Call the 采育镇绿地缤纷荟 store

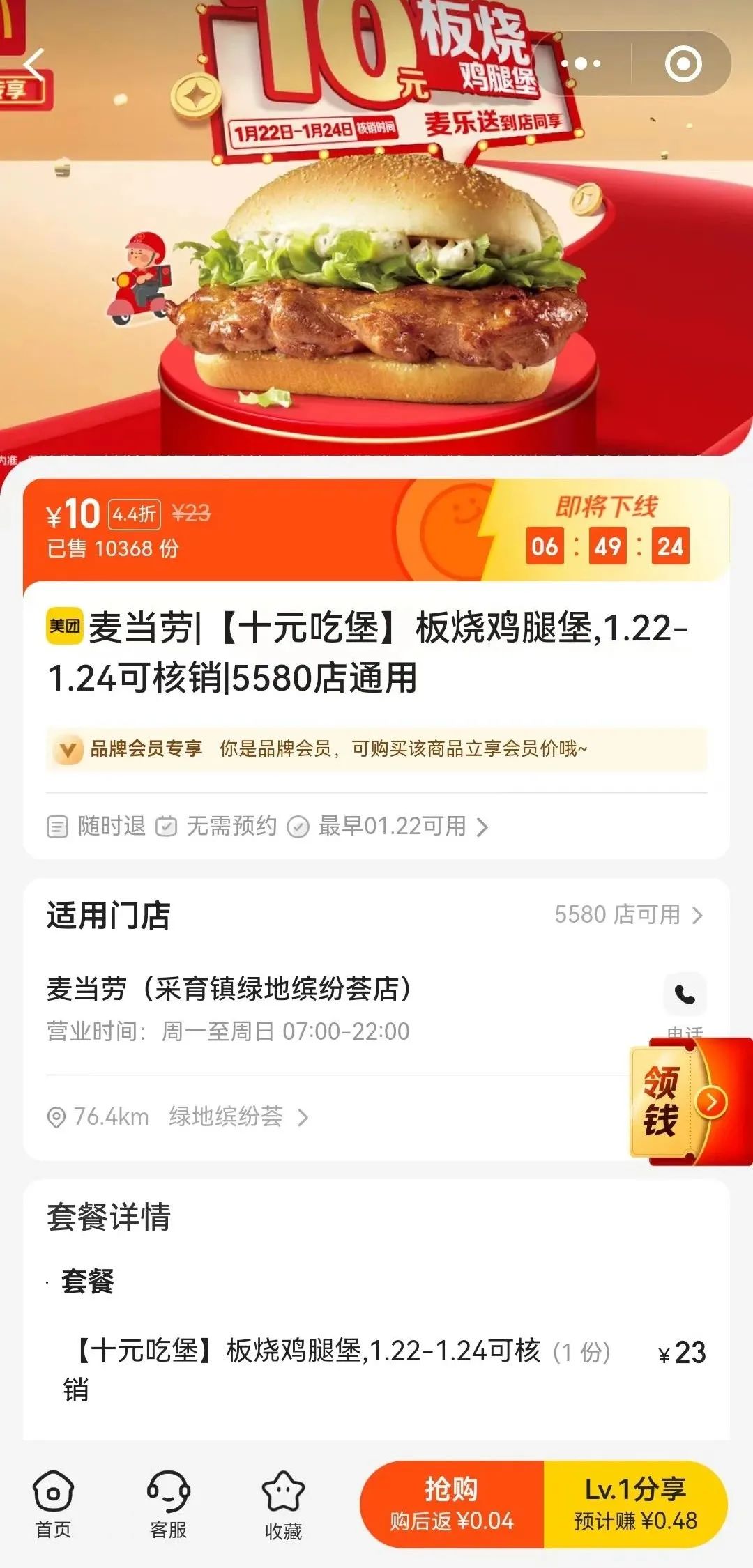pos(685,994)
